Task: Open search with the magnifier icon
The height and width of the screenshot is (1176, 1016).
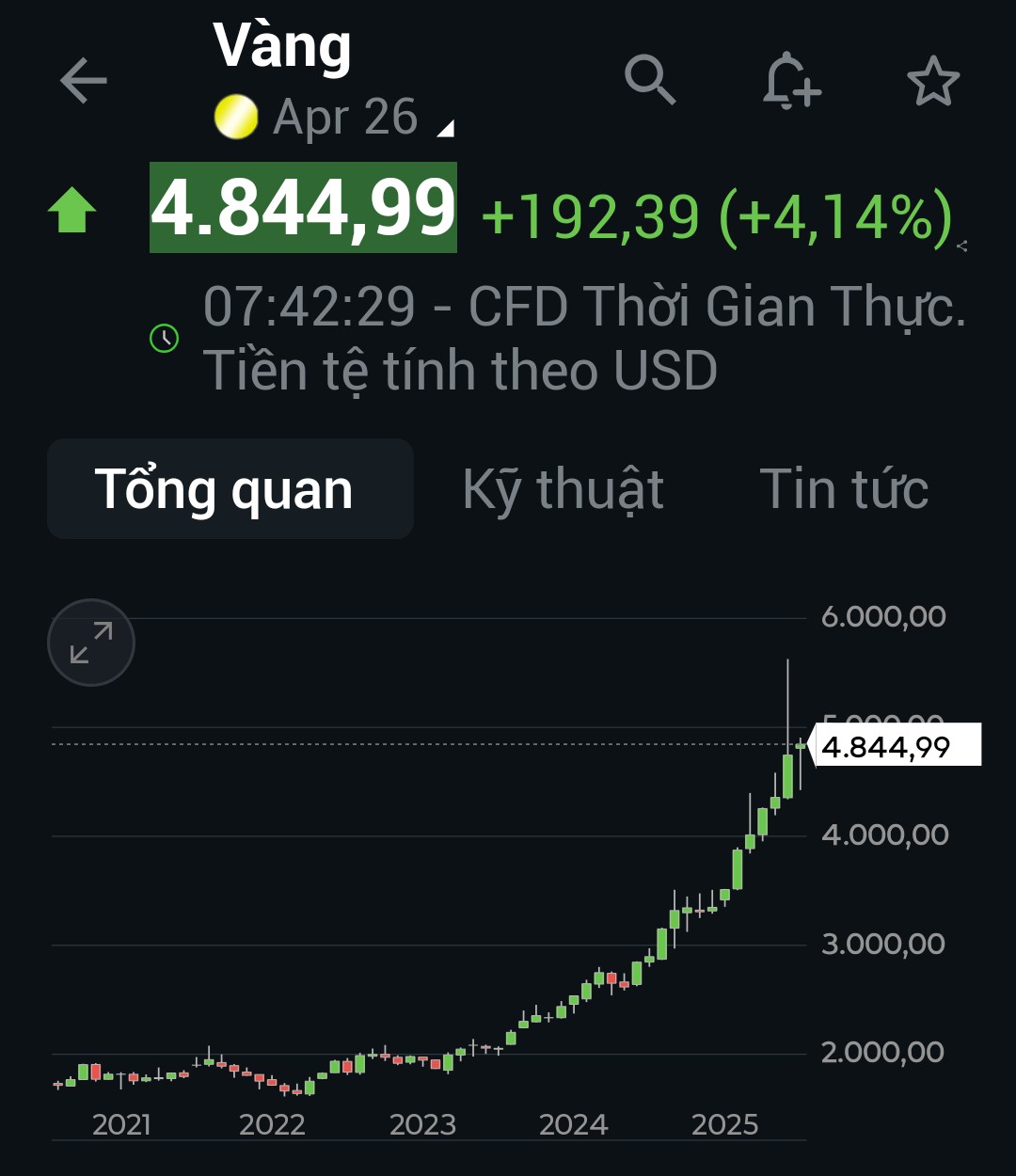Action: (650, 79)
